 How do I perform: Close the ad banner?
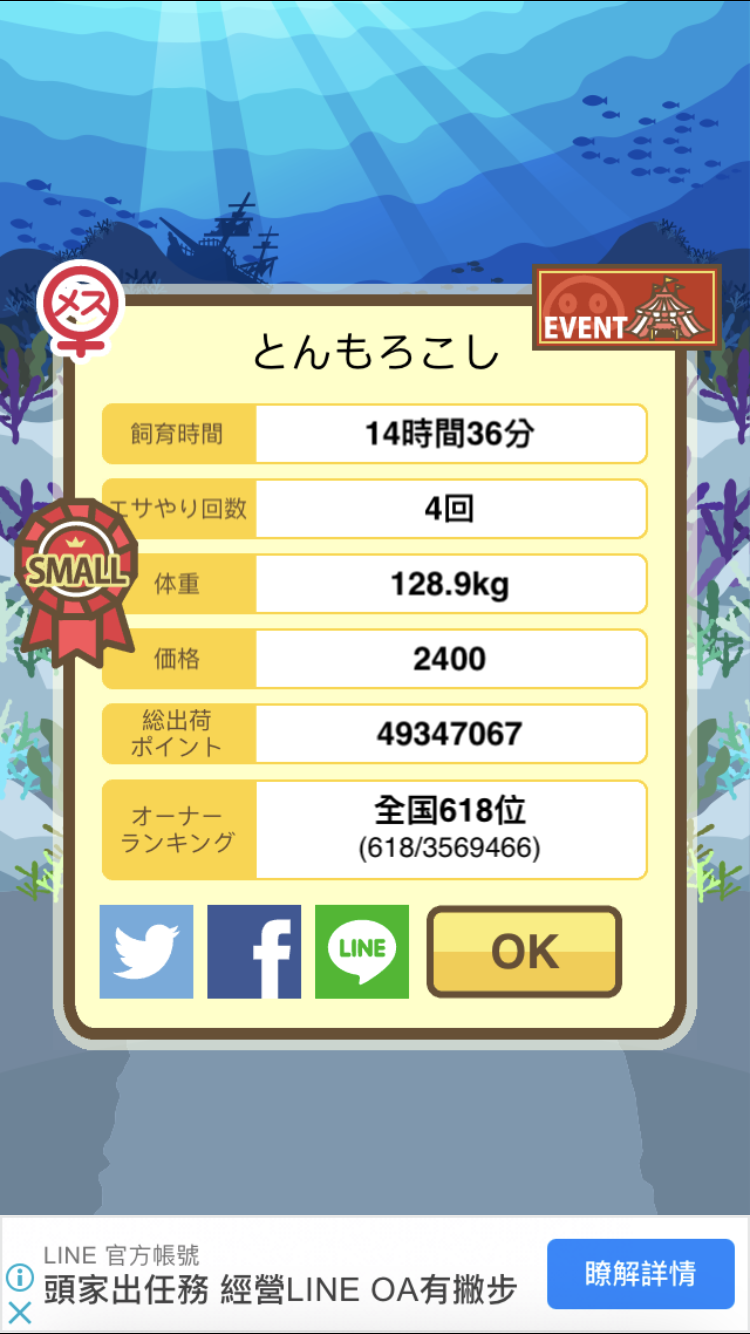tap(19, 1313)
